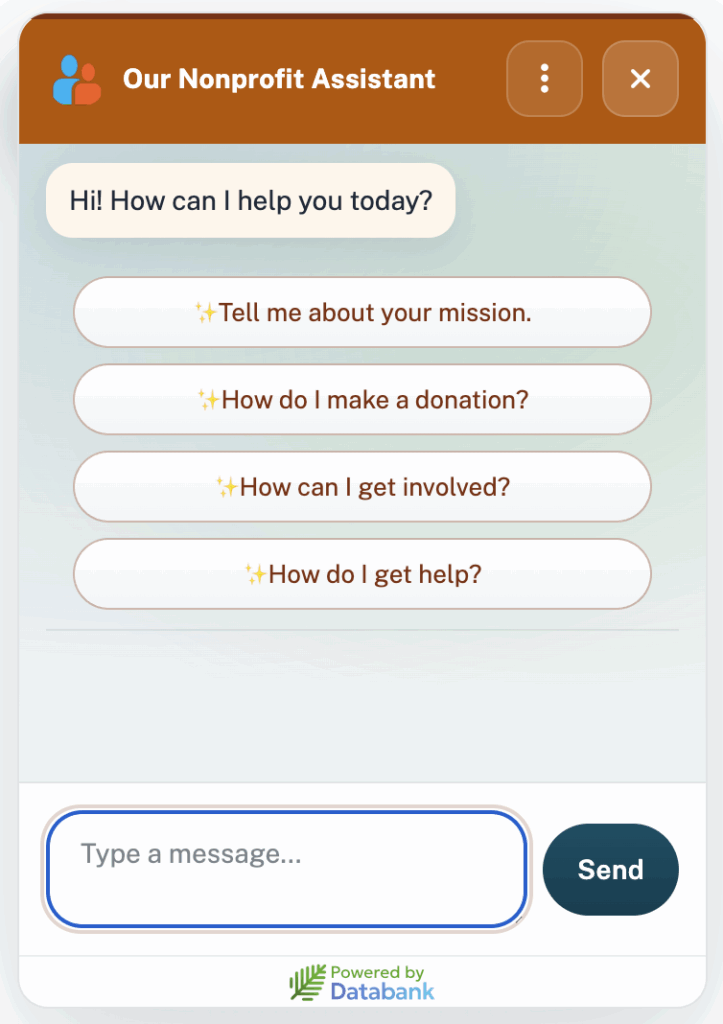The width and height of the screenshot is (723, 1024).
Task: Choose 'How can I get involved?' prompt
Action: pos(362,487)
